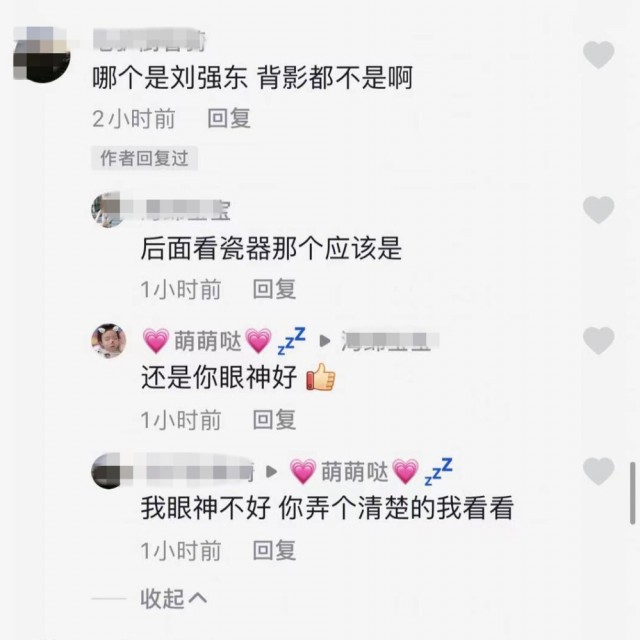The width and height of the screenshot is (640, 640).
Task: Reply to the comment '还是你眼神好'
Action: point(274,420)
